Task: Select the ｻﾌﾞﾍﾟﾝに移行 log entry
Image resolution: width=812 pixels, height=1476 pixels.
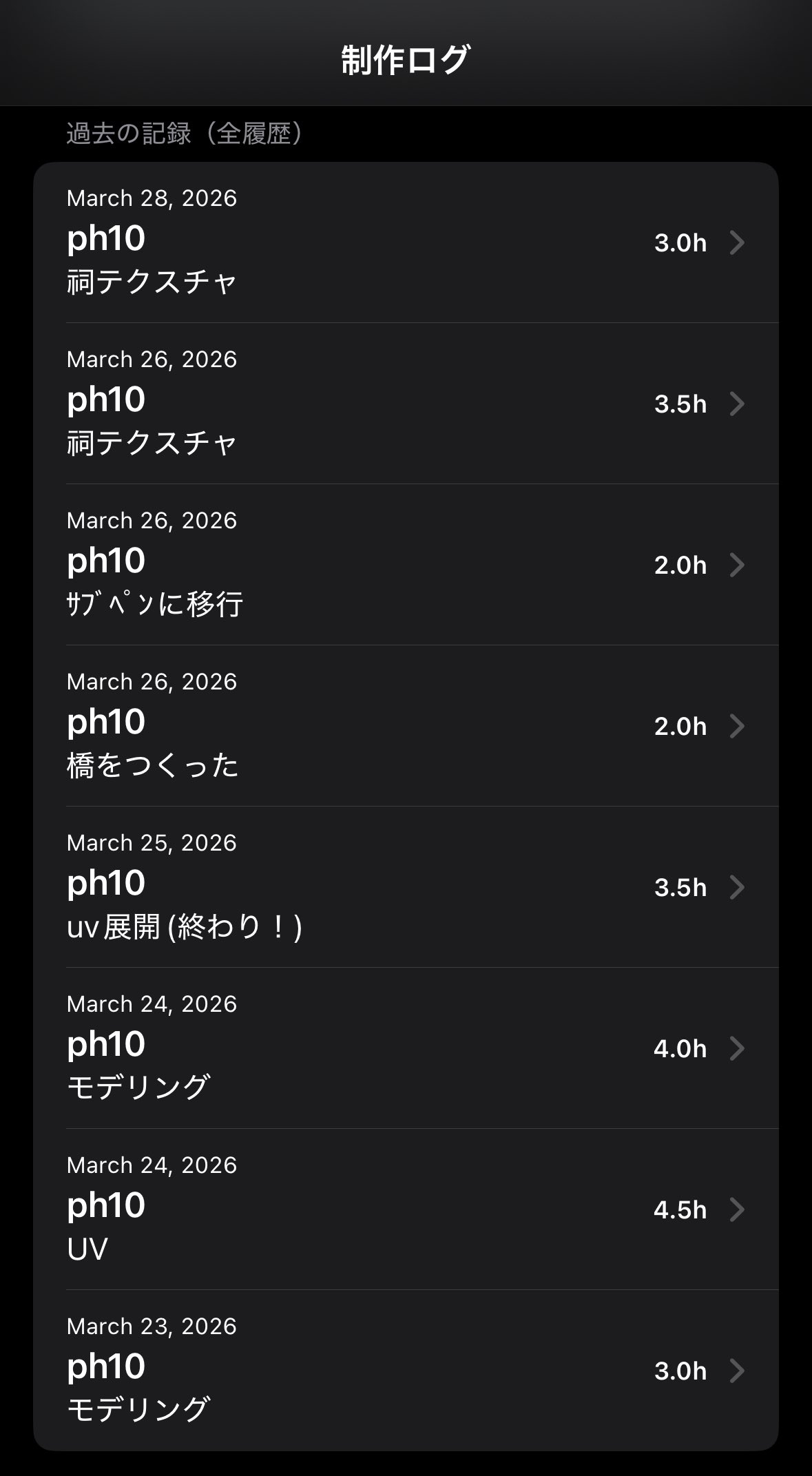Action: click(x=406, y=565)
